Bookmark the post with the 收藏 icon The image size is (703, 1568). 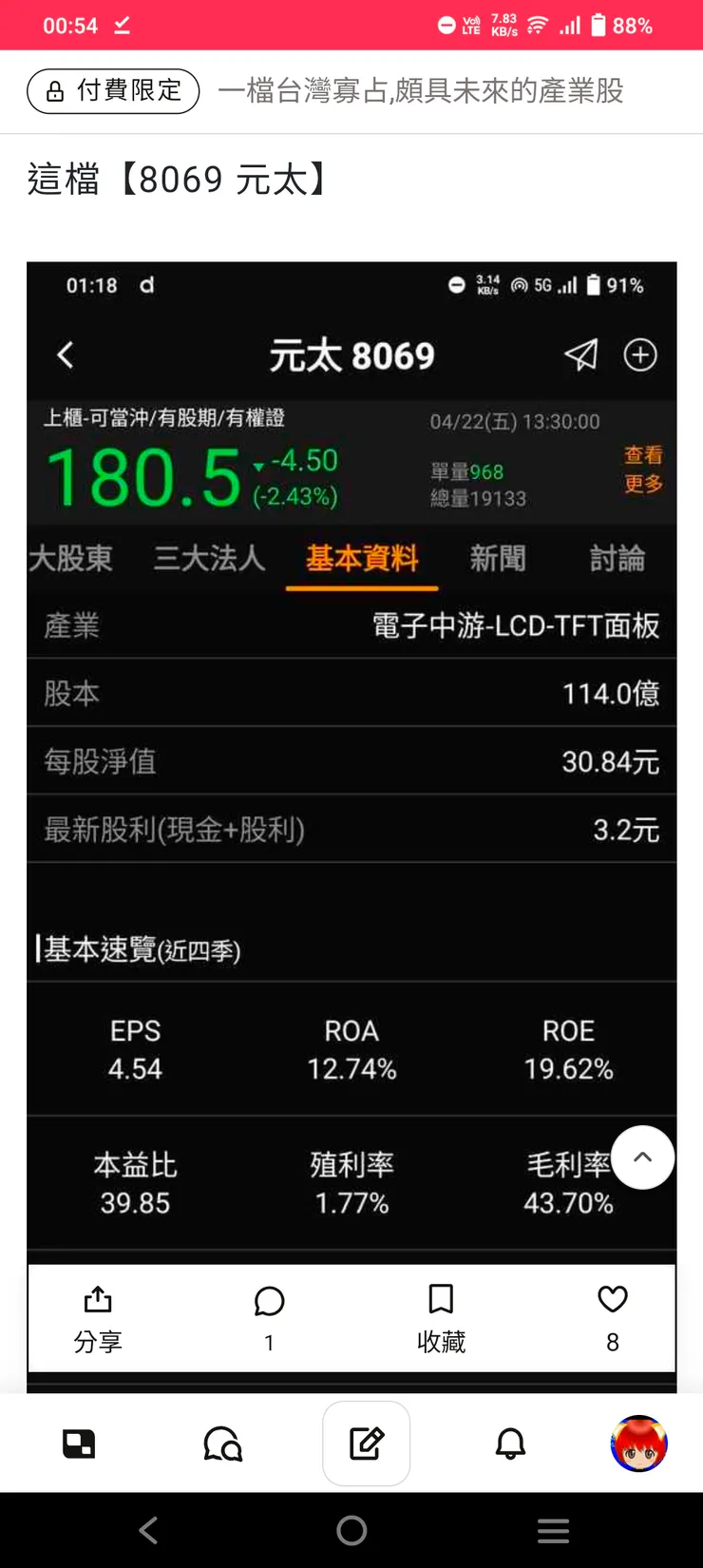point(441,1316)
